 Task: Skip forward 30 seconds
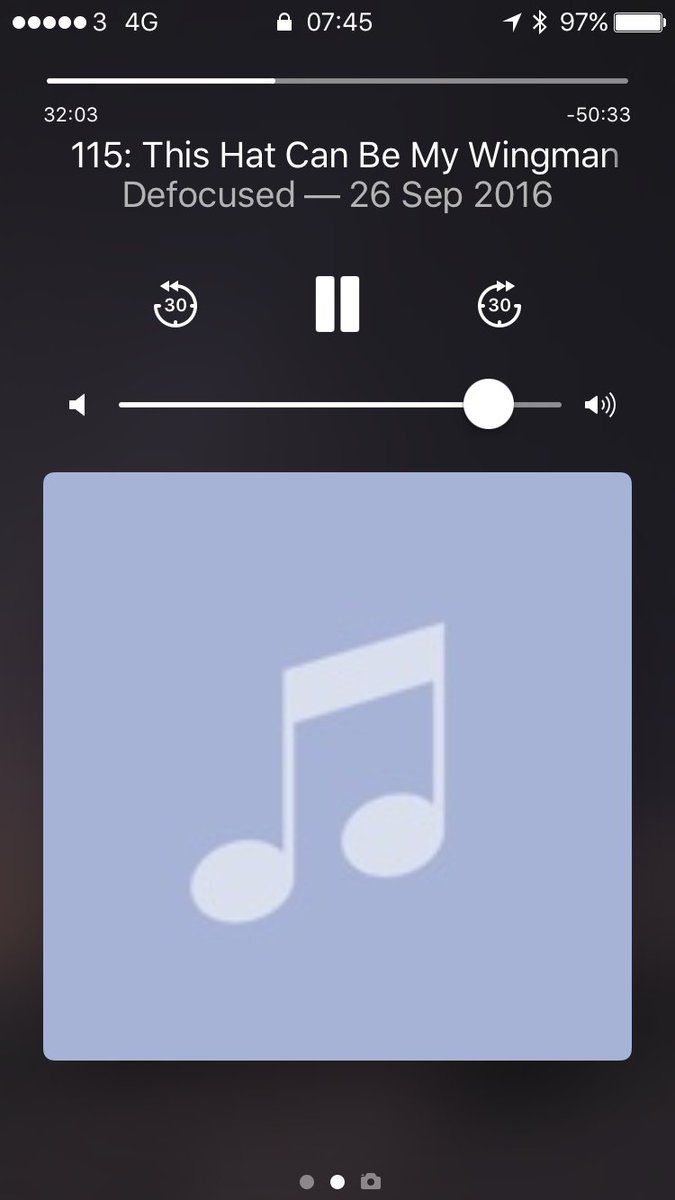[x=500, y=304]
